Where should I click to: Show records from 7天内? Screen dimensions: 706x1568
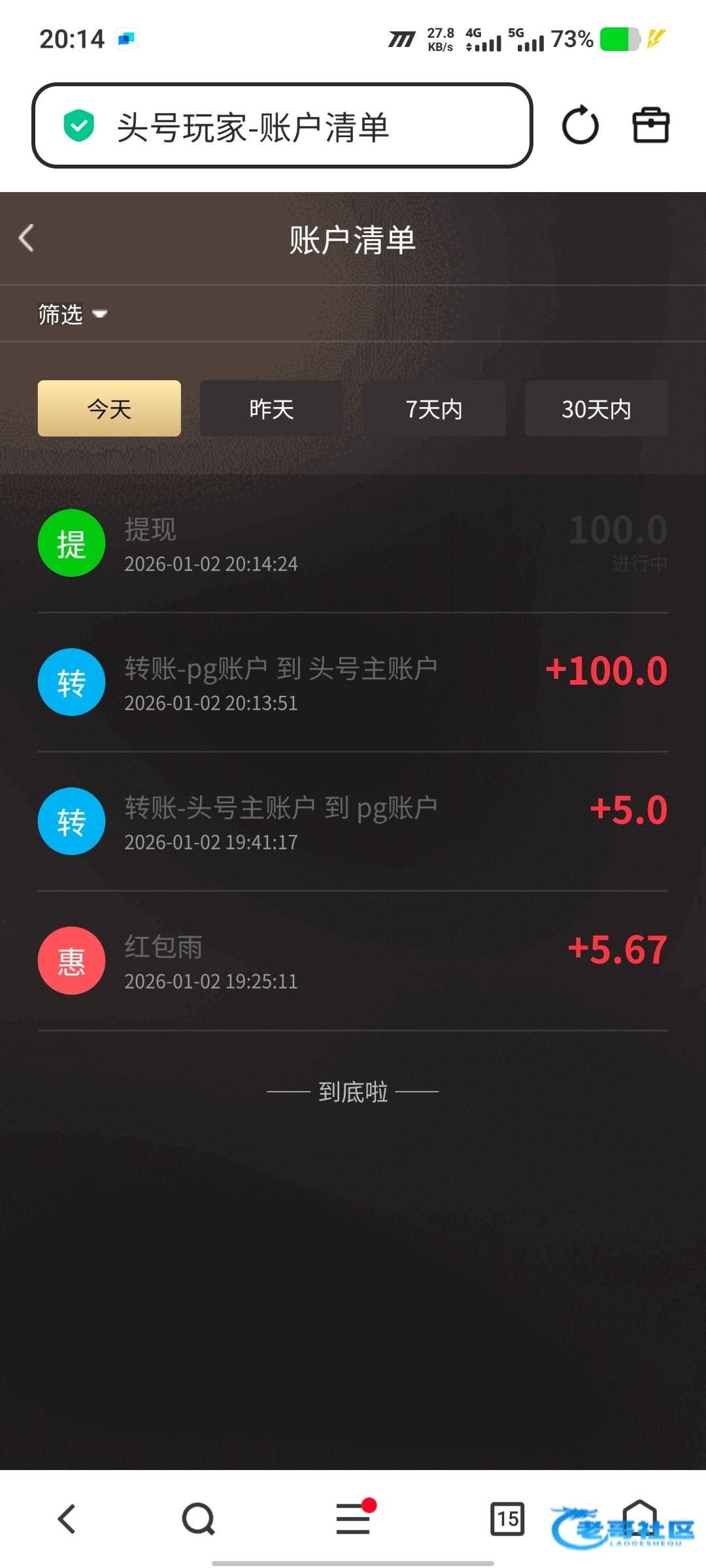pos(433,409)
